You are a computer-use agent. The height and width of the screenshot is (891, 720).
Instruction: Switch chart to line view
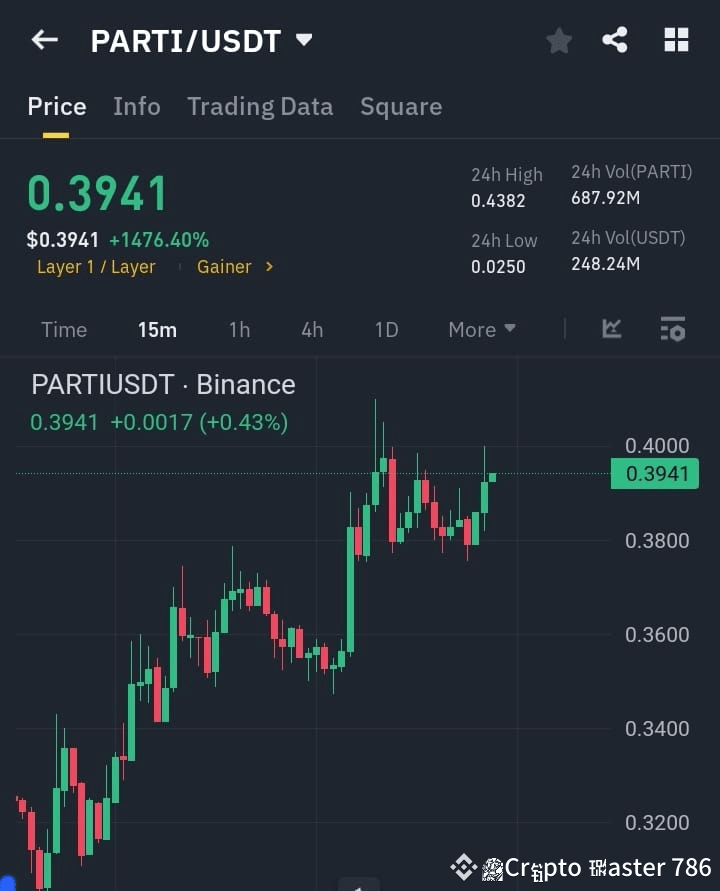(x=611, y=329)
